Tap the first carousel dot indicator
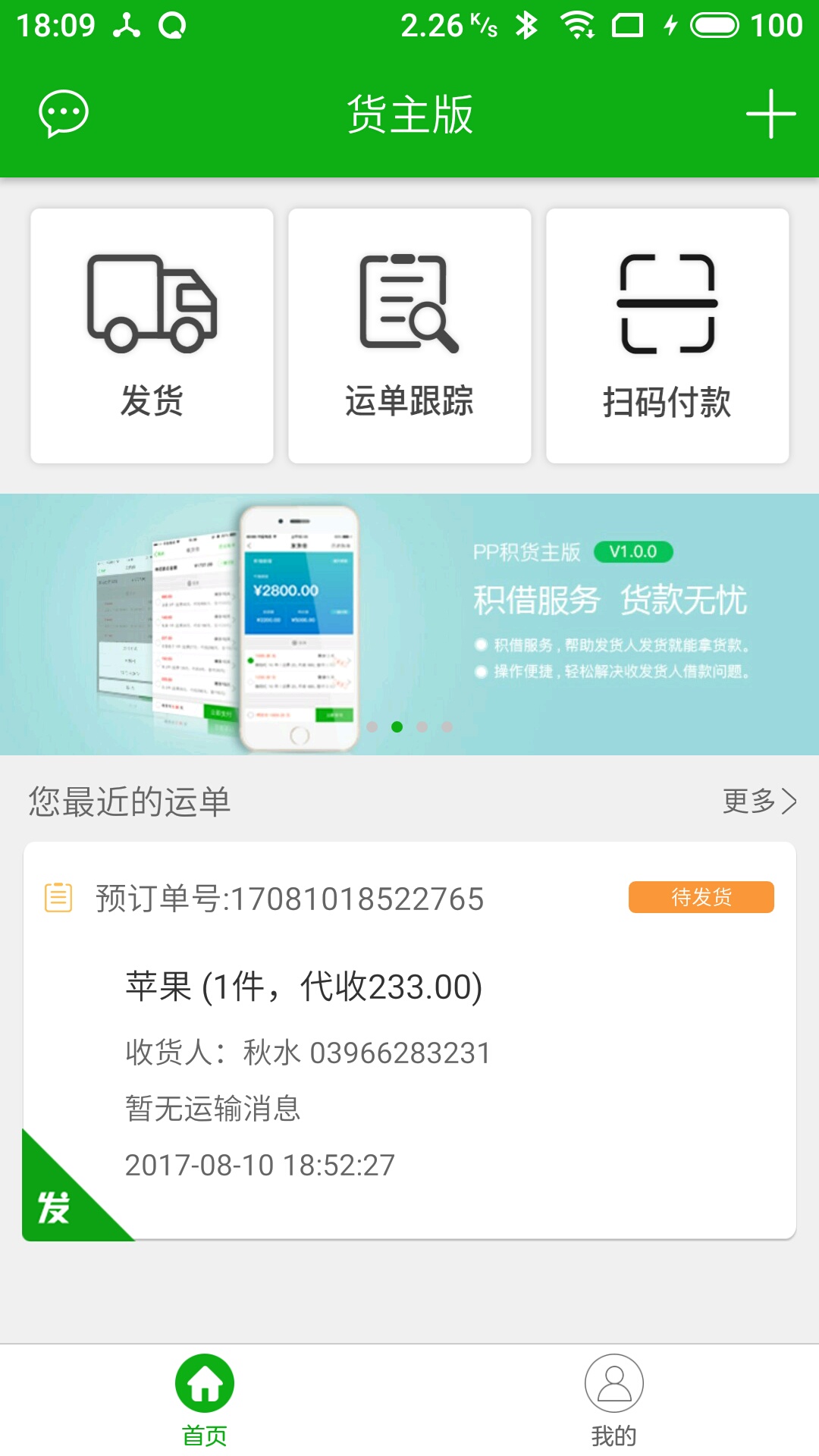 tap(372, 727)
